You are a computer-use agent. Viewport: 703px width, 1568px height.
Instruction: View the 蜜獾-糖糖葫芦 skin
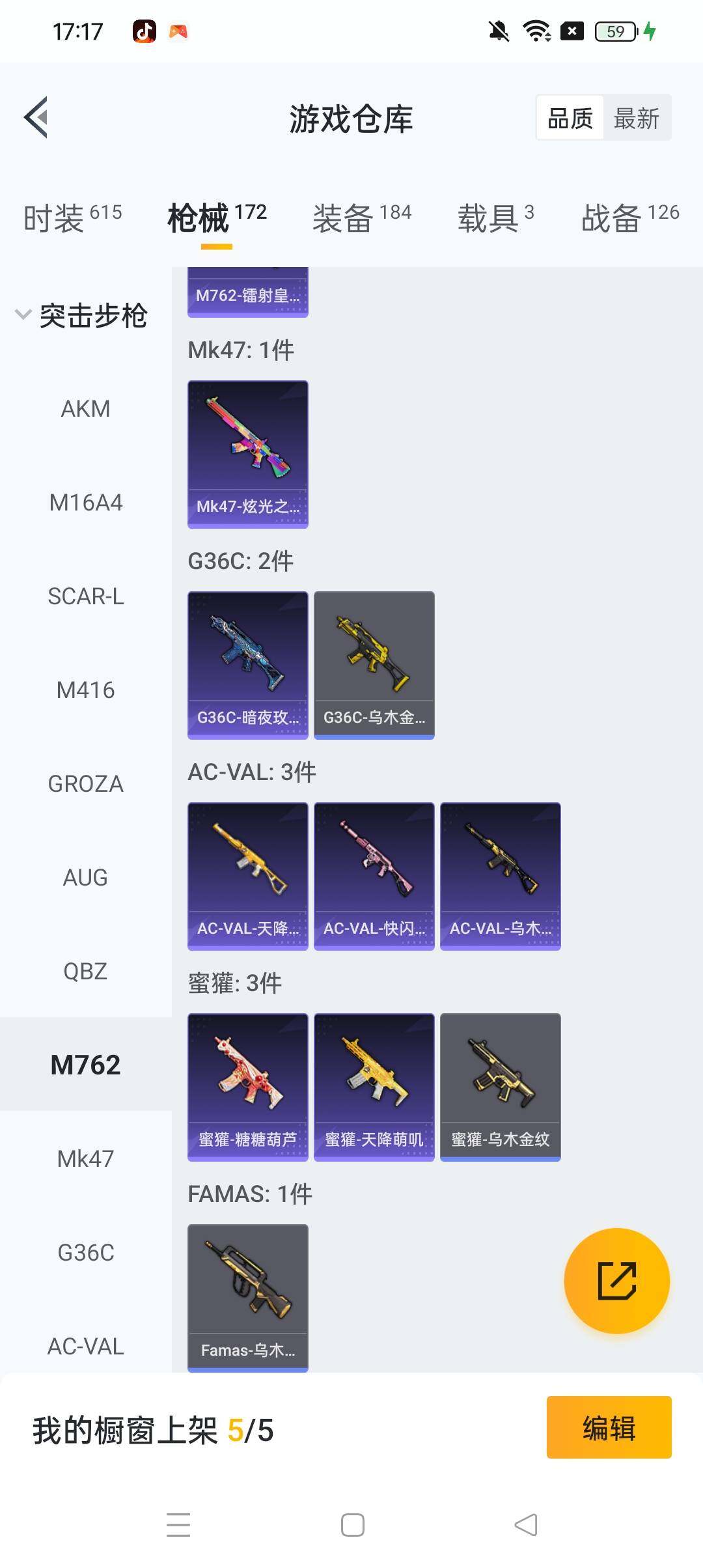(x=248, y=1087)
